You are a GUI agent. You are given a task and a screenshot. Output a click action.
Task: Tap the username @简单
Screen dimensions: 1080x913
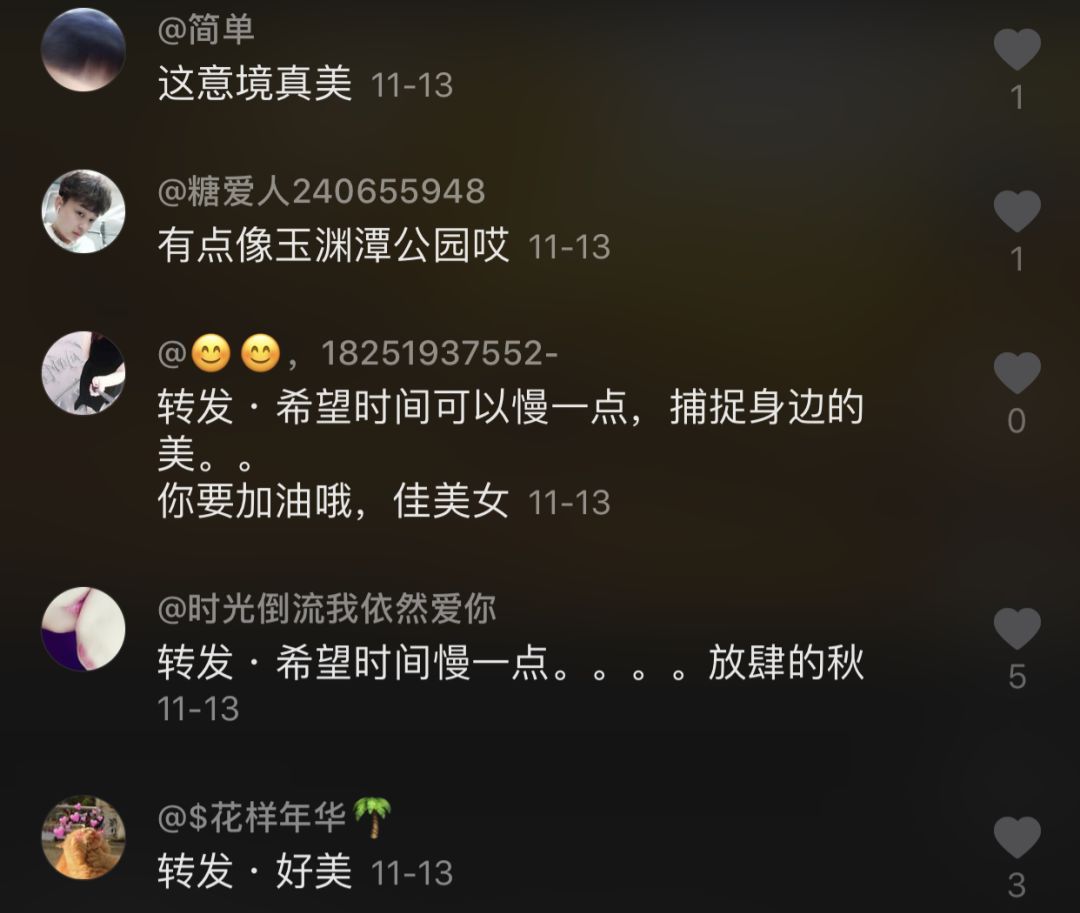[x=206, y=30]
